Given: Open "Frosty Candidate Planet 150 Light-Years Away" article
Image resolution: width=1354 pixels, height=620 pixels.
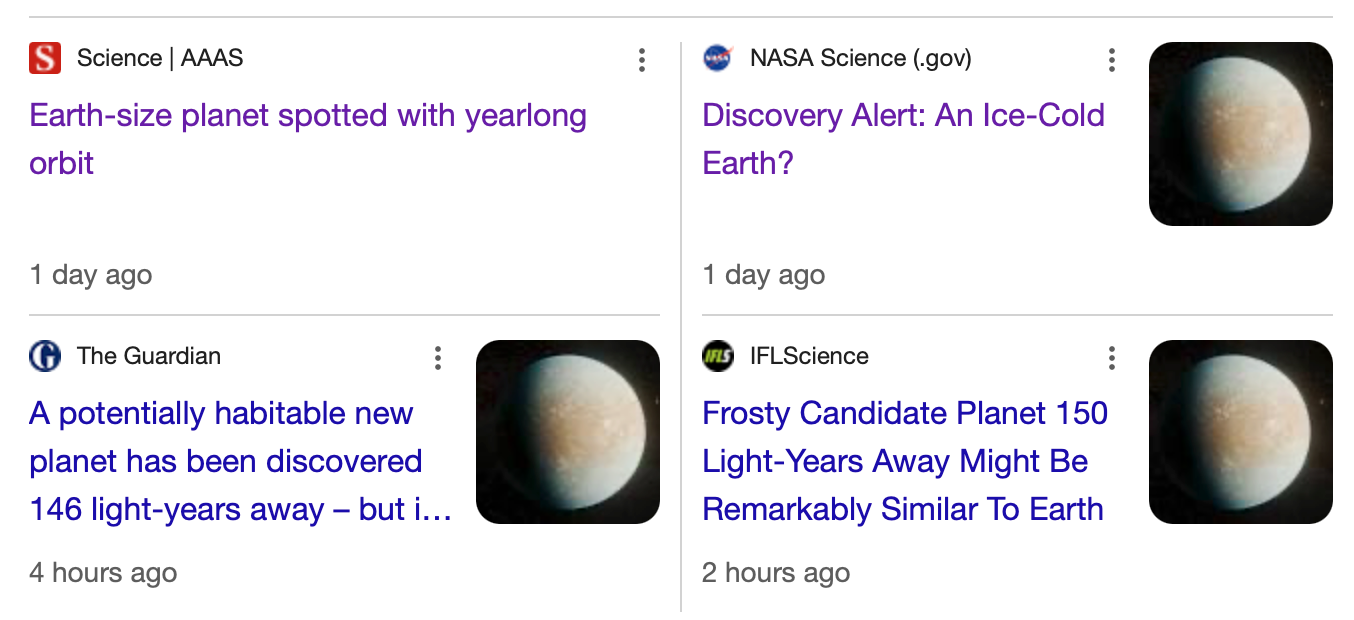Looking at the screenshot, I should pos(904,461).
